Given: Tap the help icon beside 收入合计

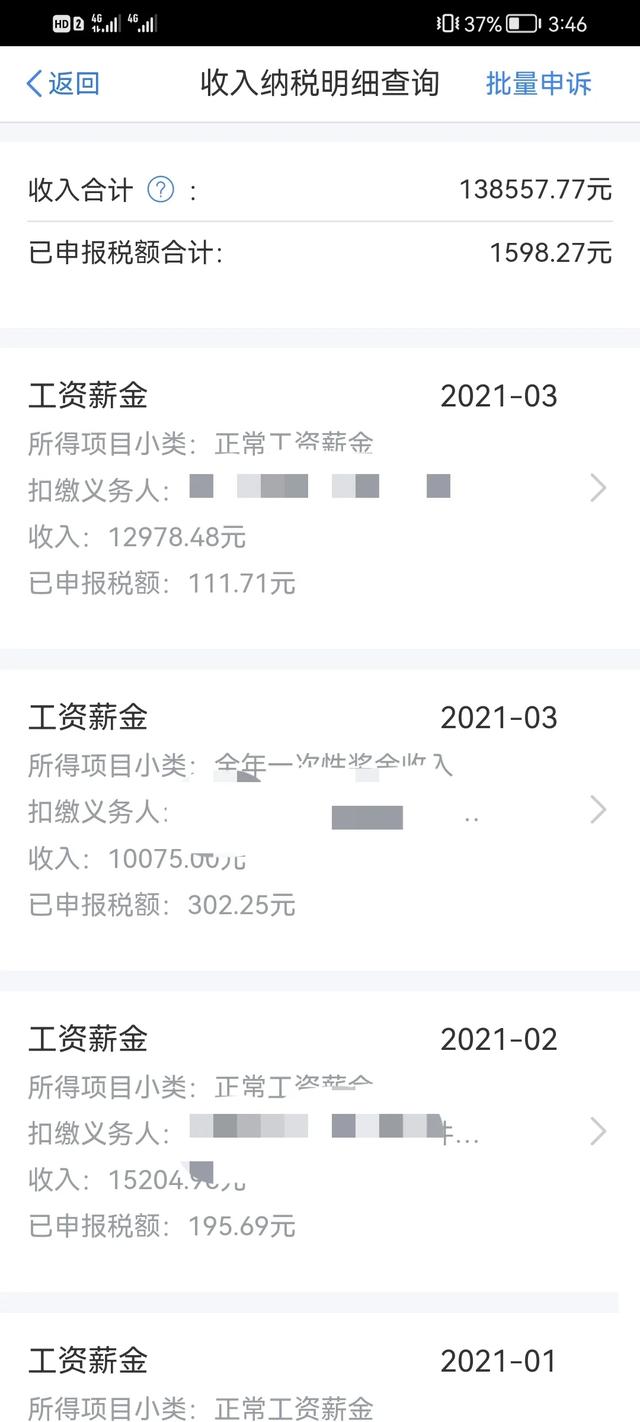Looking at the screenshot, I should click(160, 189).
